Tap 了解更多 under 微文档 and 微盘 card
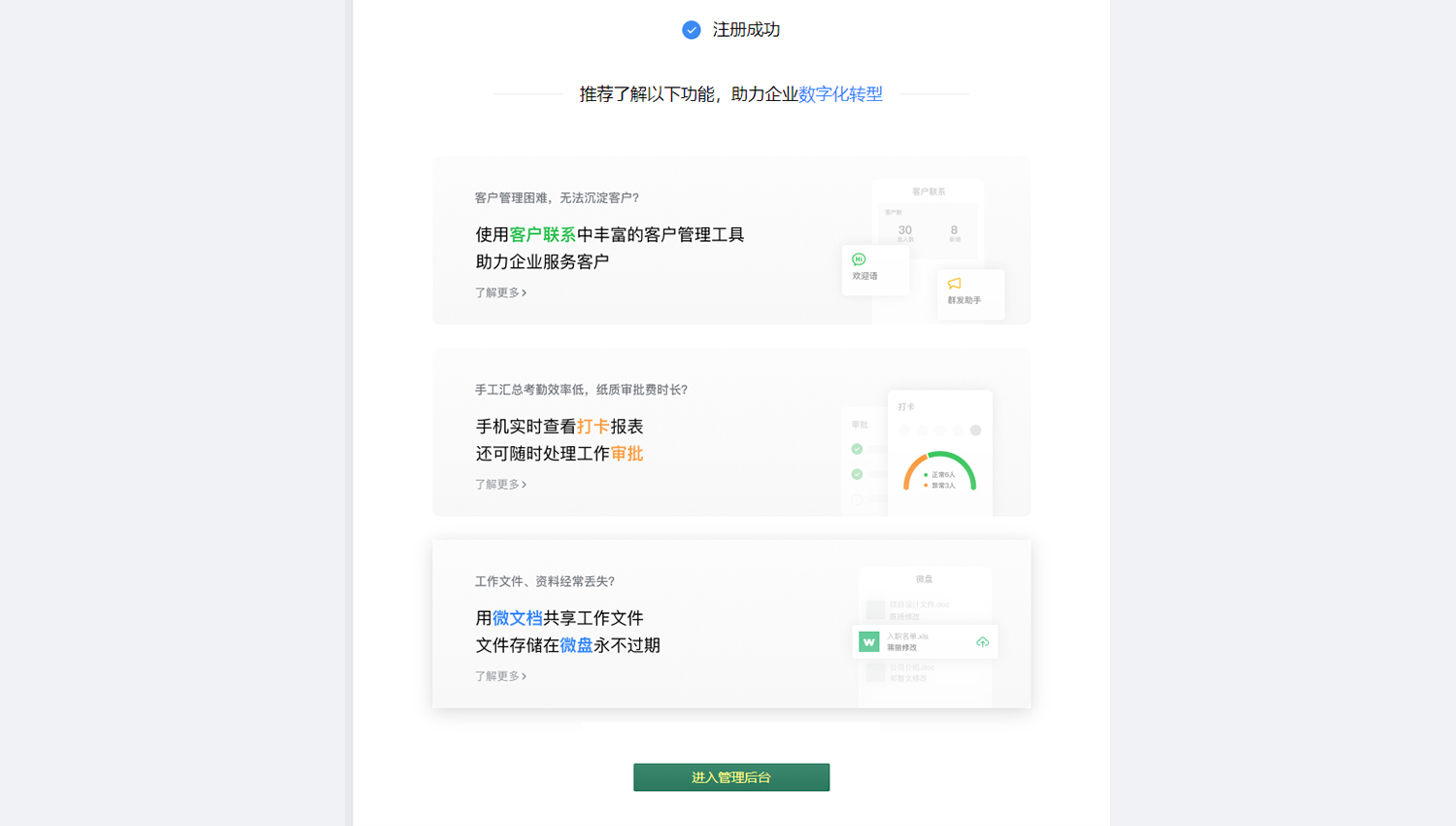 pyautogui.click(x=500, y=676)
